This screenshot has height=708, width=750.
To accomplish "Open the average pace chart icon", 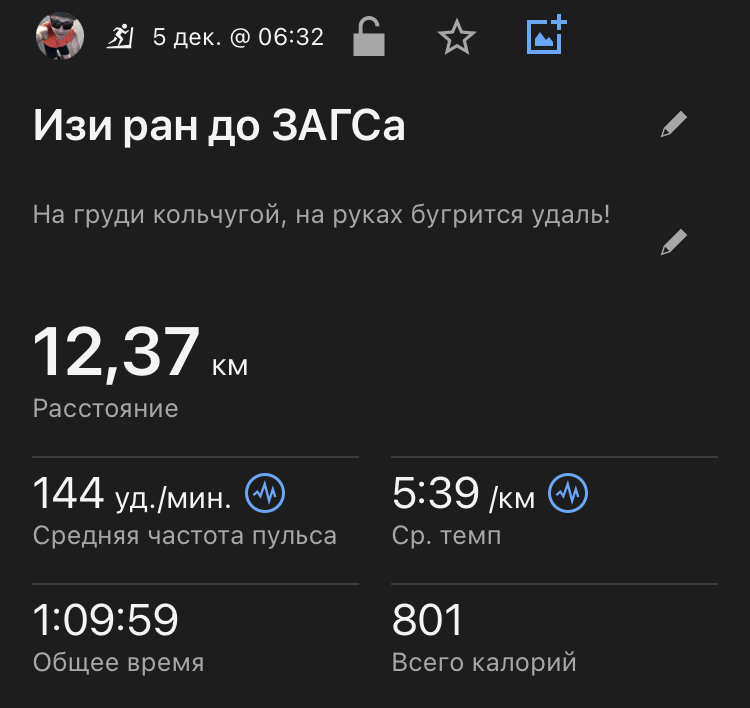I will tap(569, 492).
